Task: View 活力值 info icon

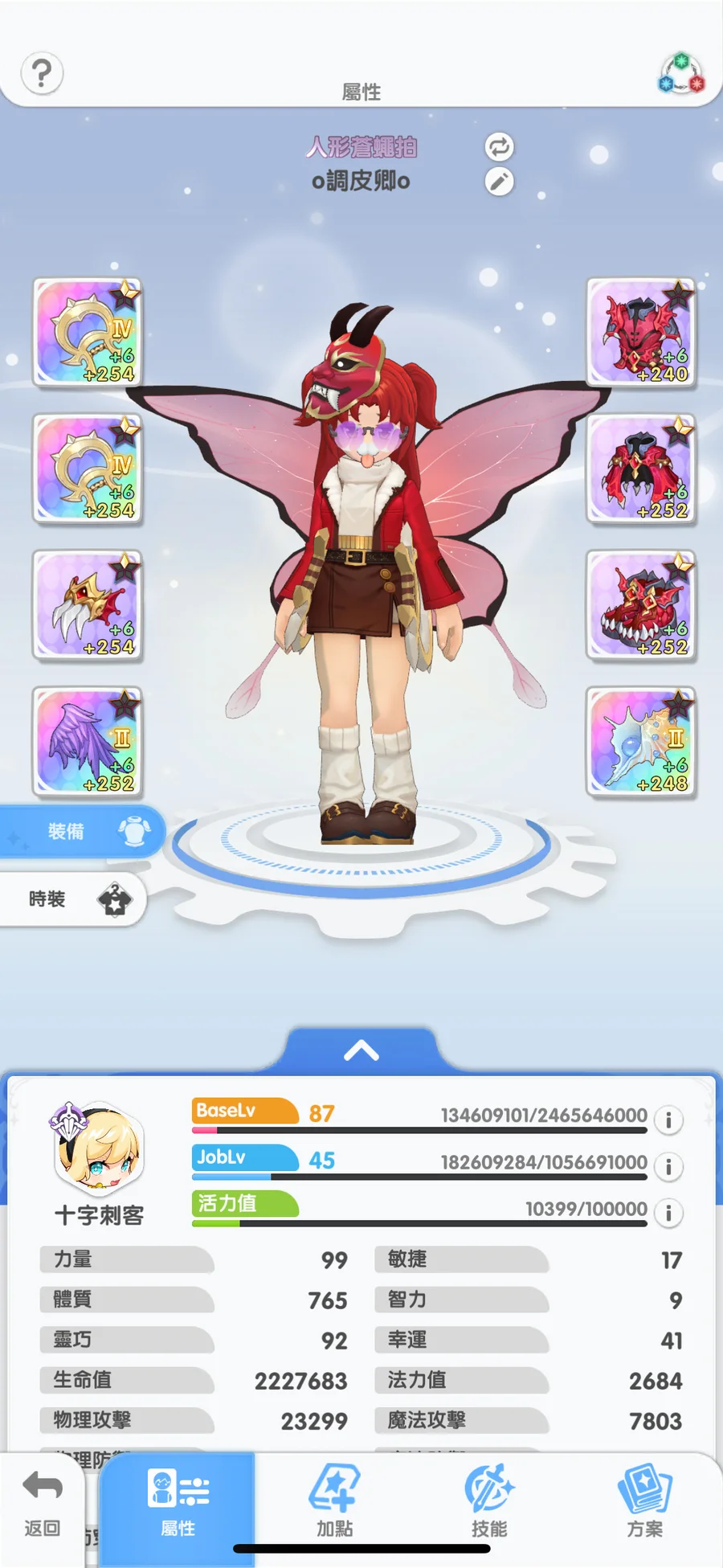Action: tap(668, 1213)
